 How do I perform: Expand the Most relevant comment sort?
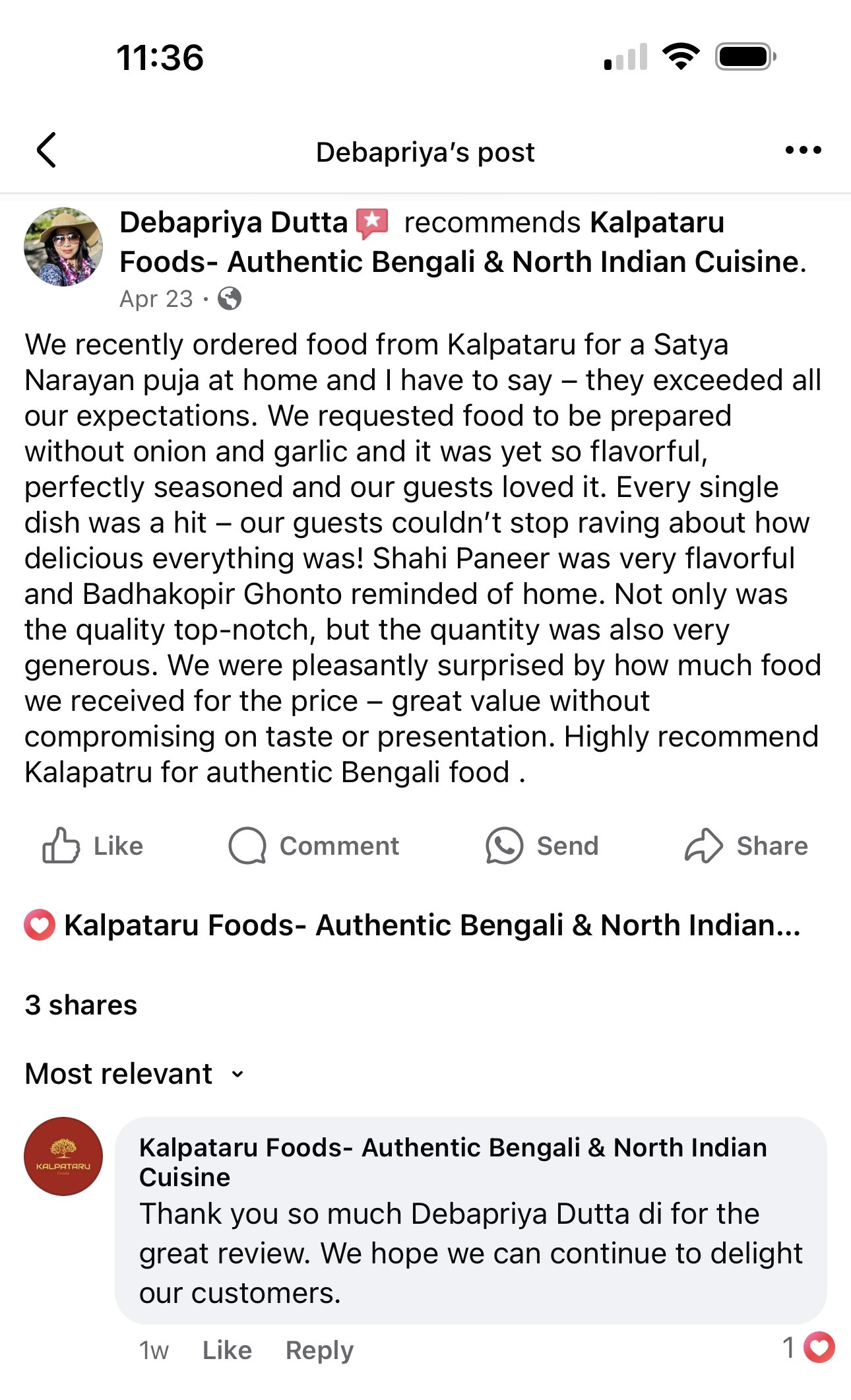click(135, 1074)
